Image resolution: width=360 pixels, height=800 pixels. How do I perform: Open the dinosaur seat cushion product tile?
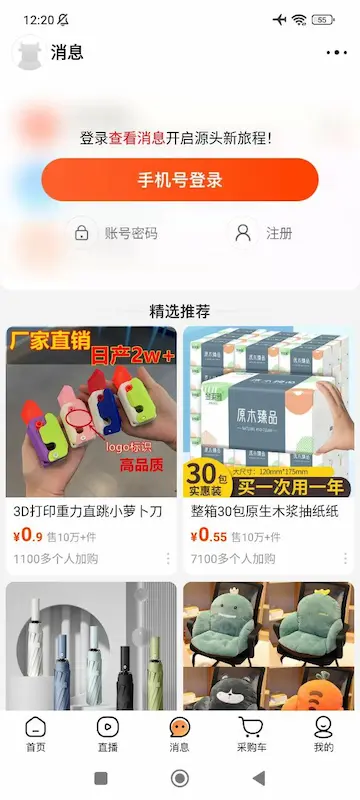pos(269,646)
